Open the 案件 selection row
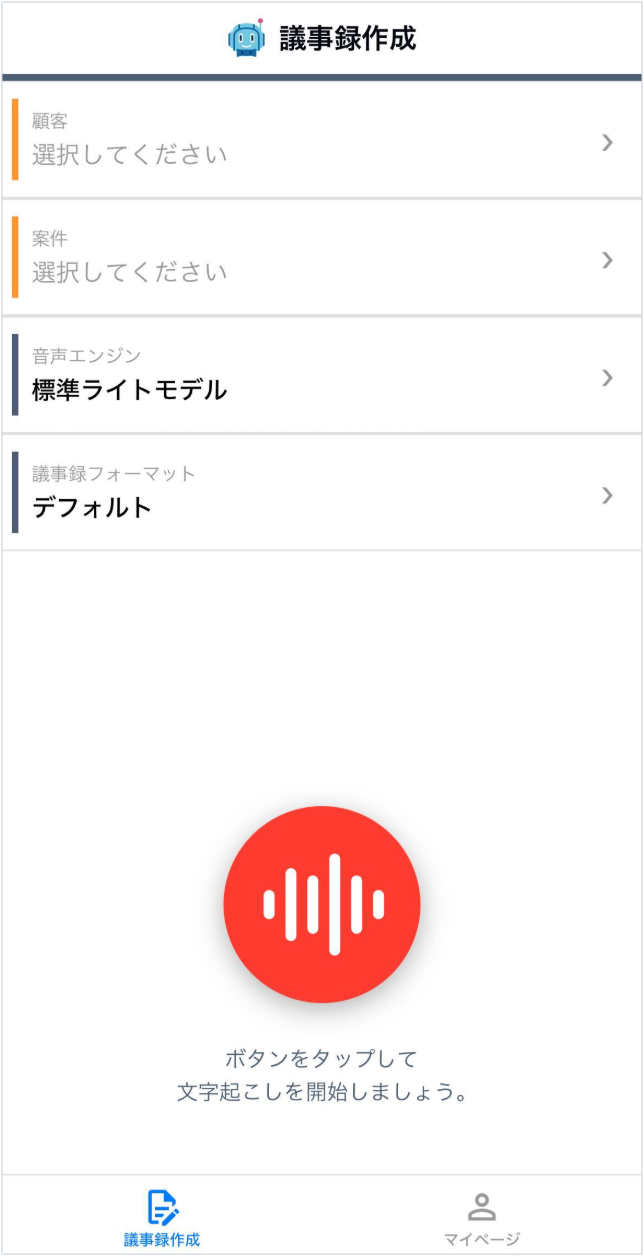 point(322,258)
